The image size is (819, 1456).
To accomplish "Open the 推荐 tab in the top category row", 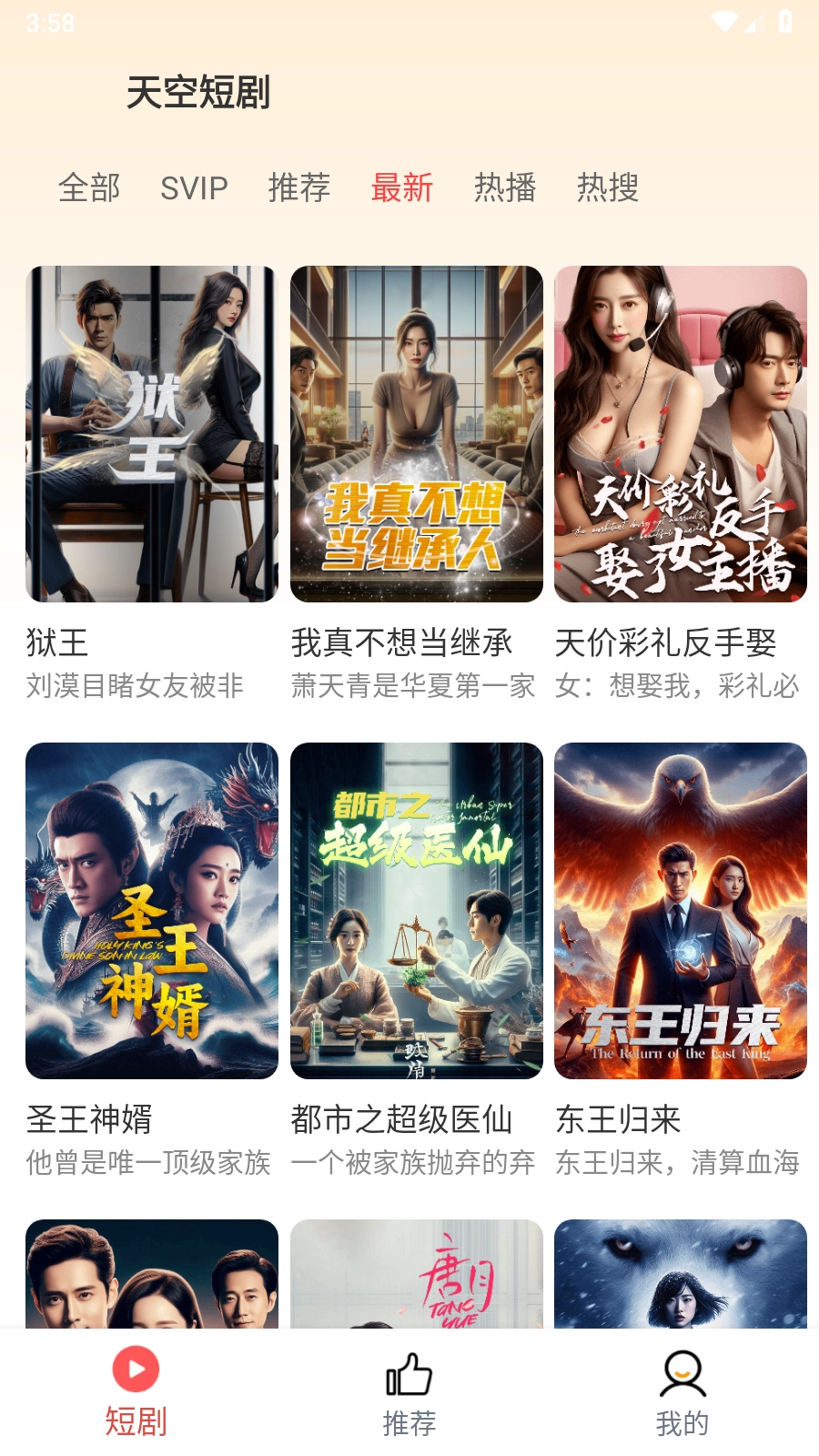I will click(x=298, y=188).
